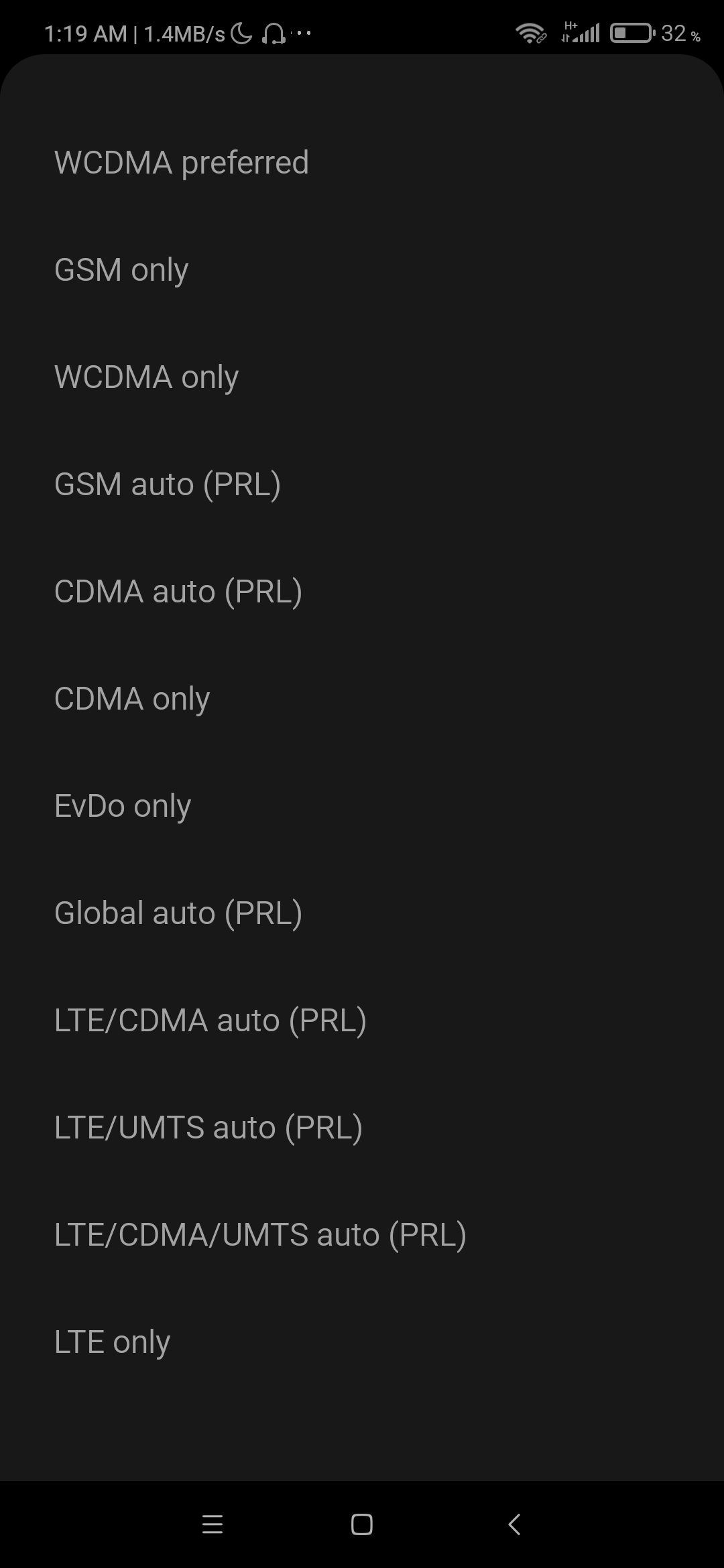Choose LTE/CDMA/UMTS auto (PRL)

(362, 1235)
